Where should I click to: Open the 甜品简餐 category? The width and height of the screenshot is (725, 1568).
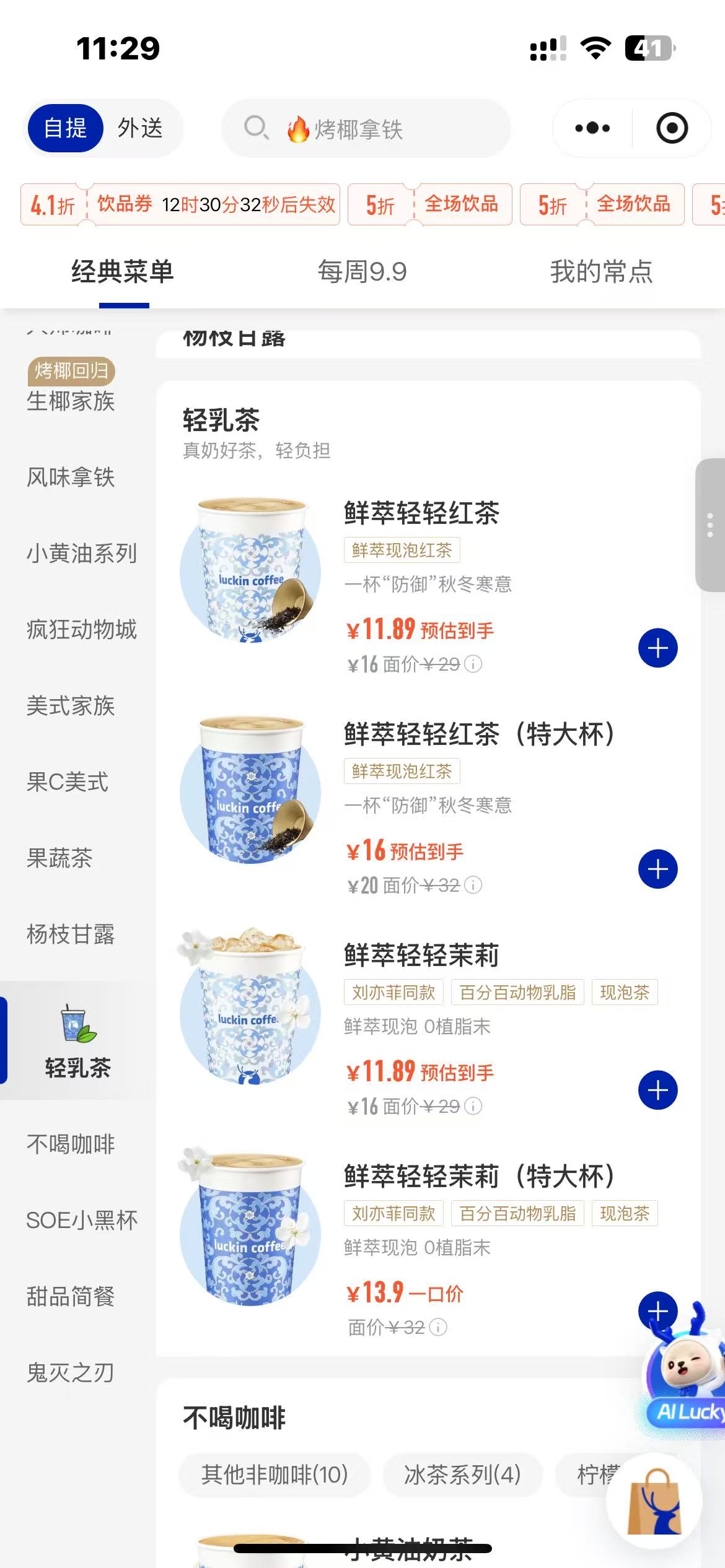[71, 1296]
